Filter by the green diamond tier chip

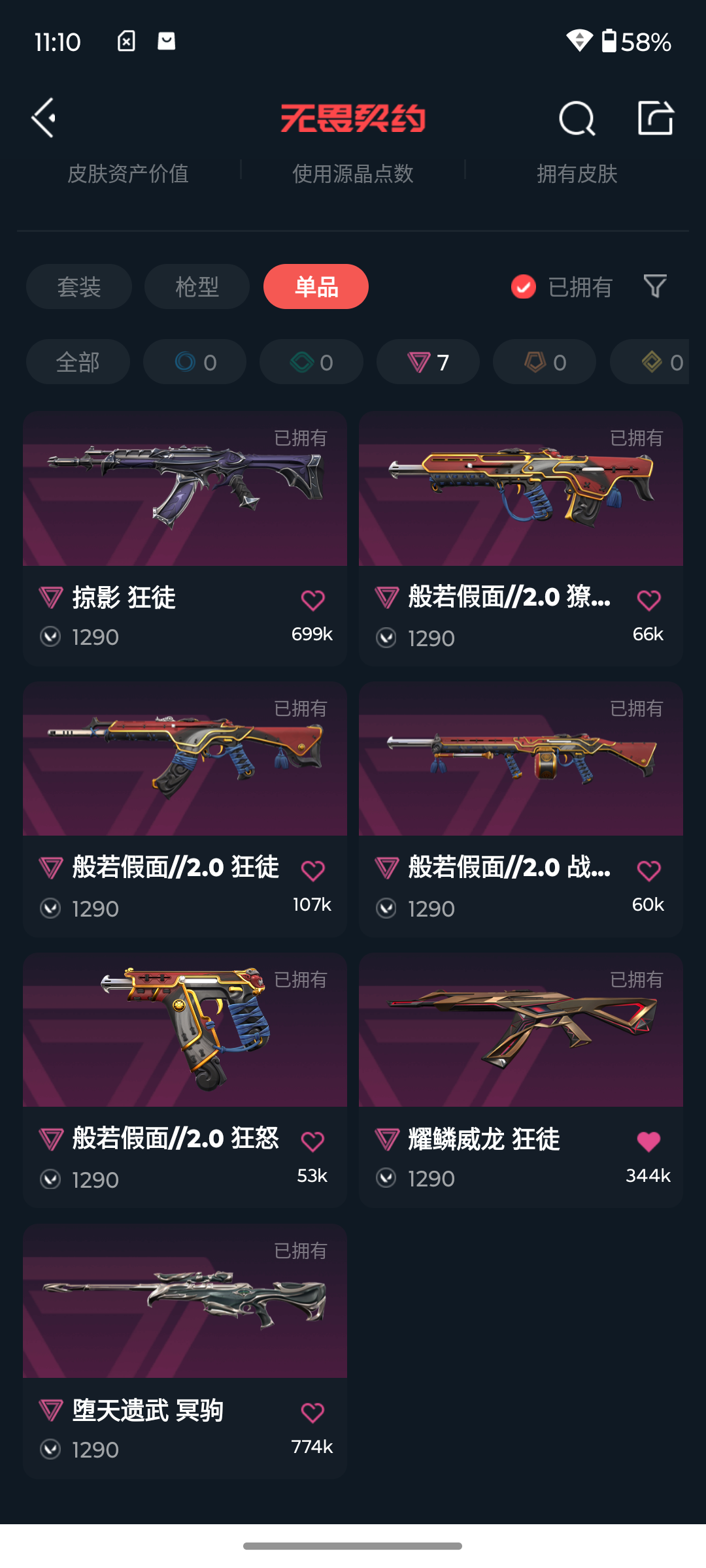pyautogui.click(x=311, y=362)
